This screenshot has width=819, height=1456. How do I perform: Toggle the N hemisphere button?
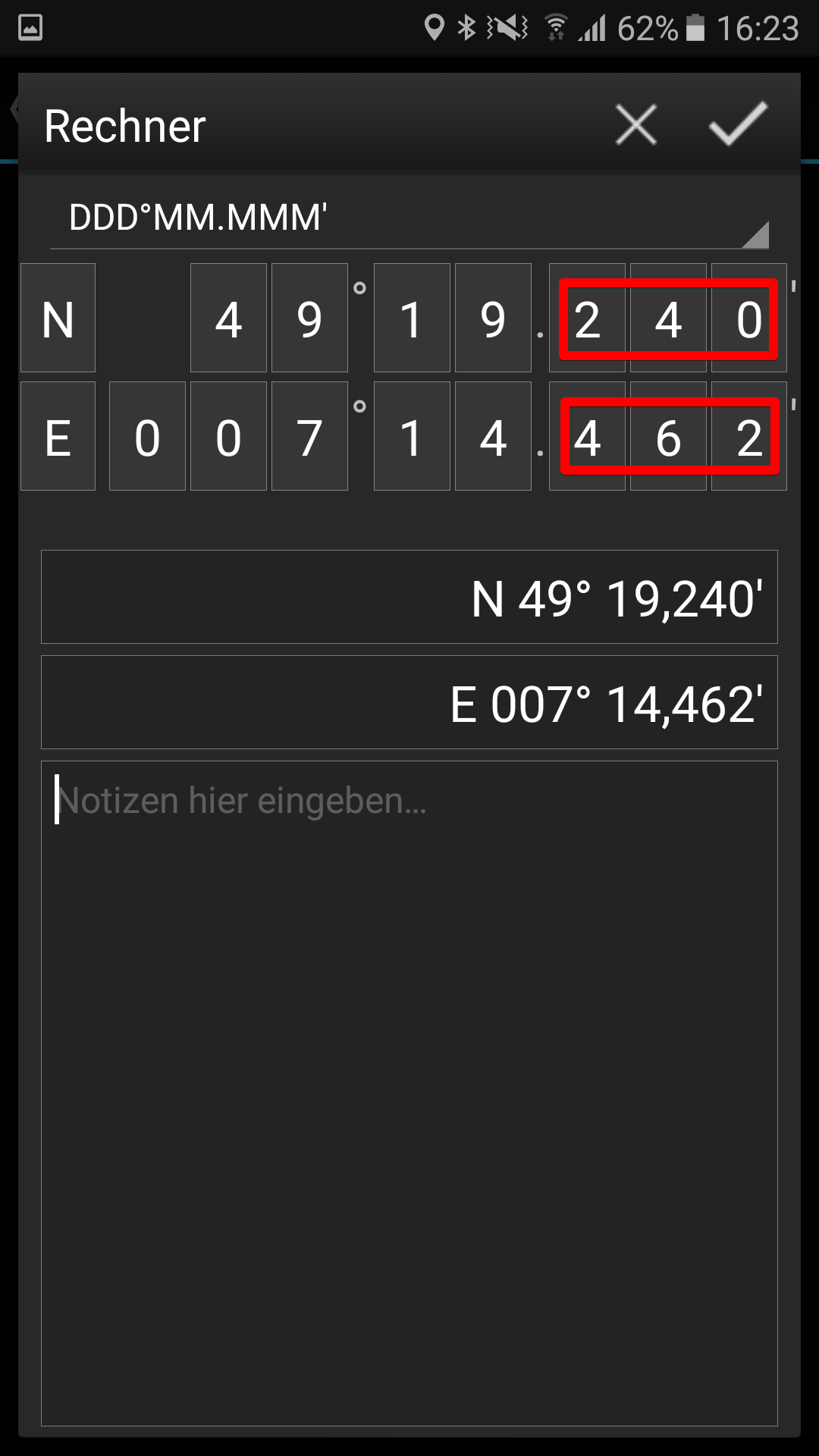(58, 318)
